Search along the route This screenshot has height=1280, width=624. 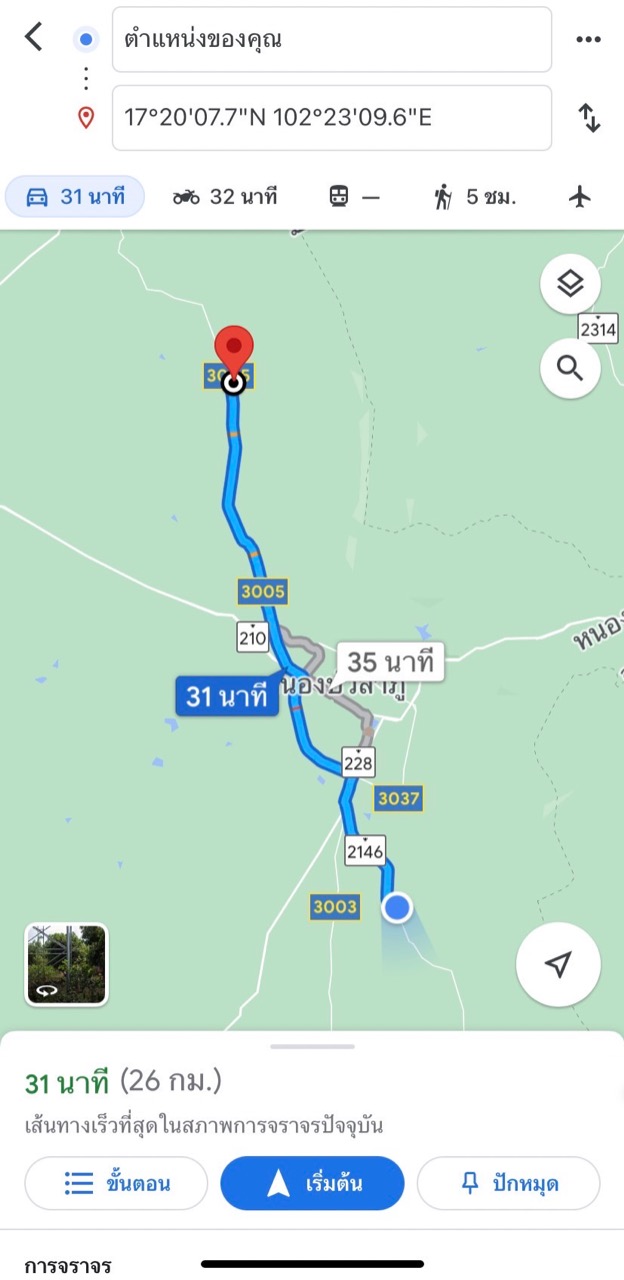[x=570, y=369]
